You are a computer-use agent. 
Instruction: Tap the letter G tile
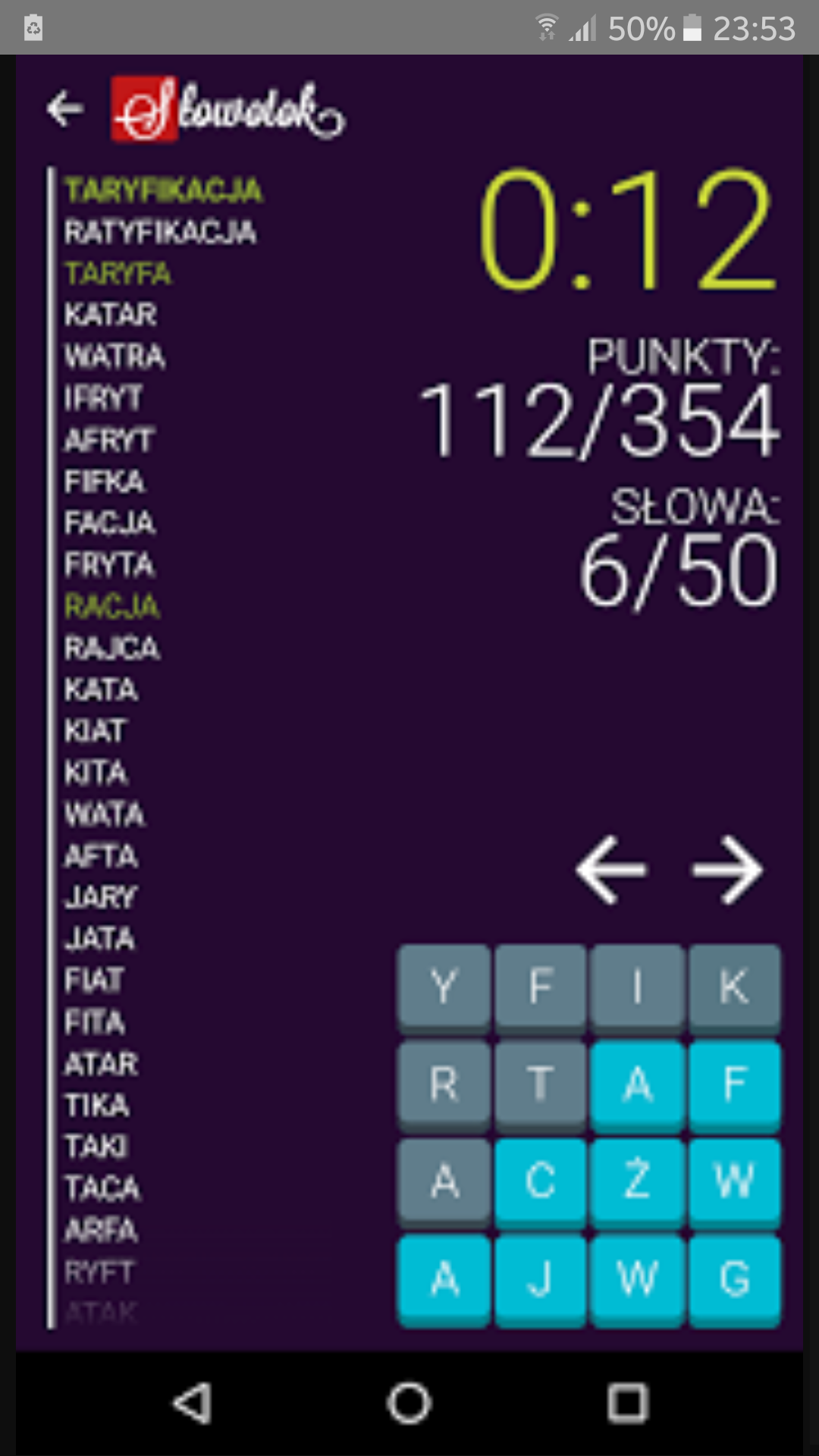tap(734, 1278)
